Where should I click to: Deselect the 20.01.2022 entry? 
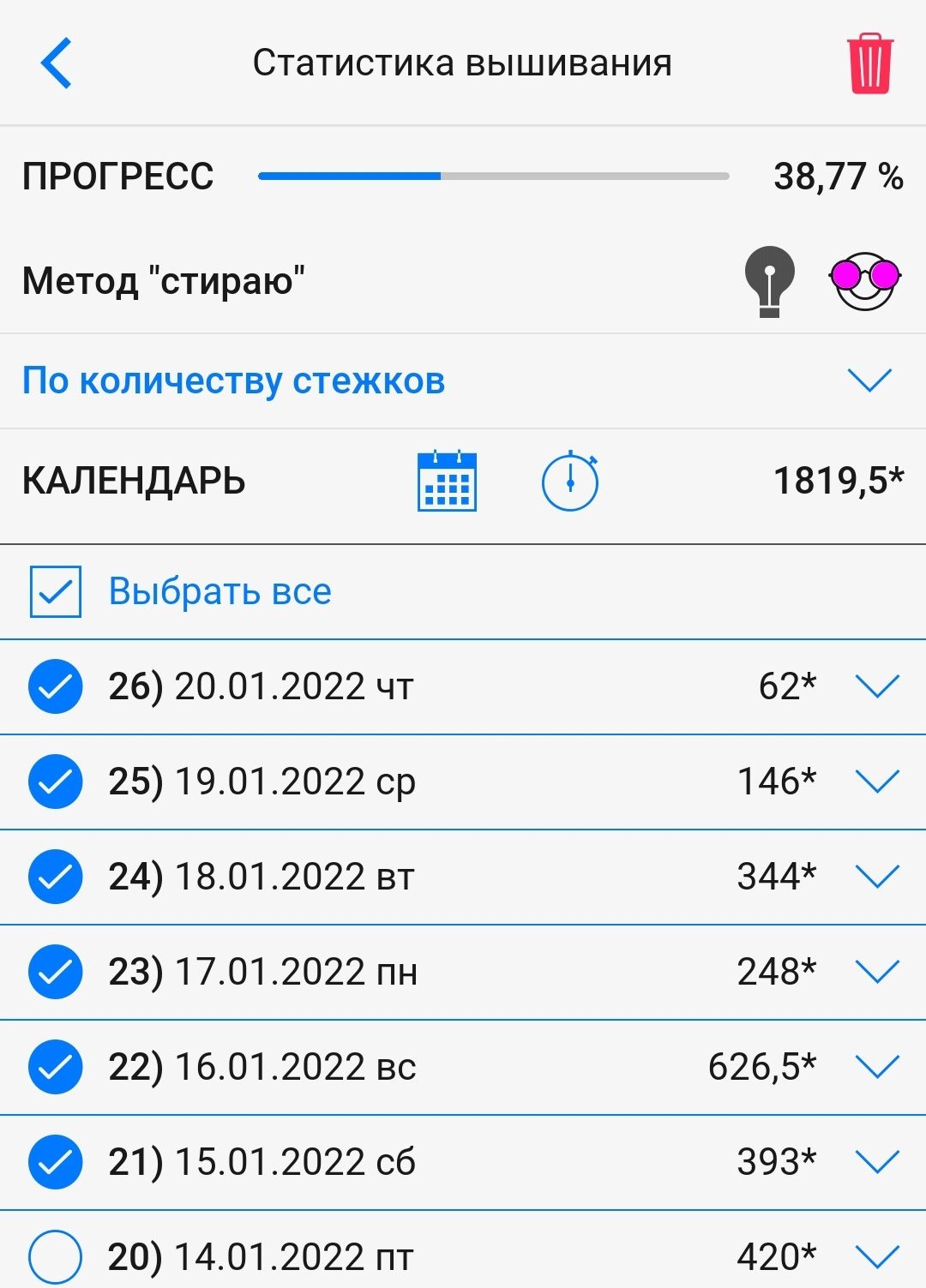pyautogui.click(x=56, y=686)
